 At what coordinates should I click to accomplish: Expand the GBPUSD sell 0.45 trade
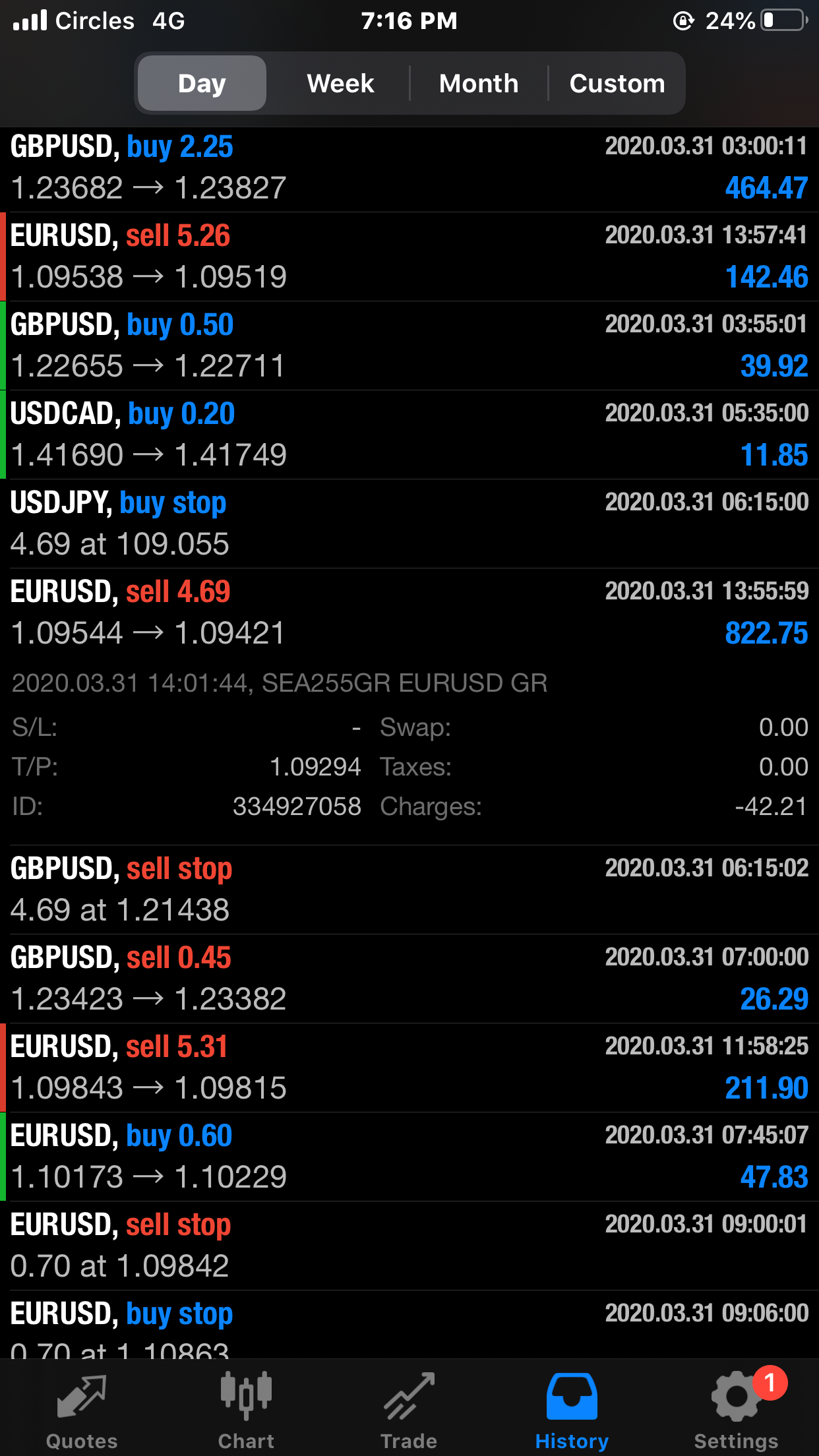[x=409, y=979]
